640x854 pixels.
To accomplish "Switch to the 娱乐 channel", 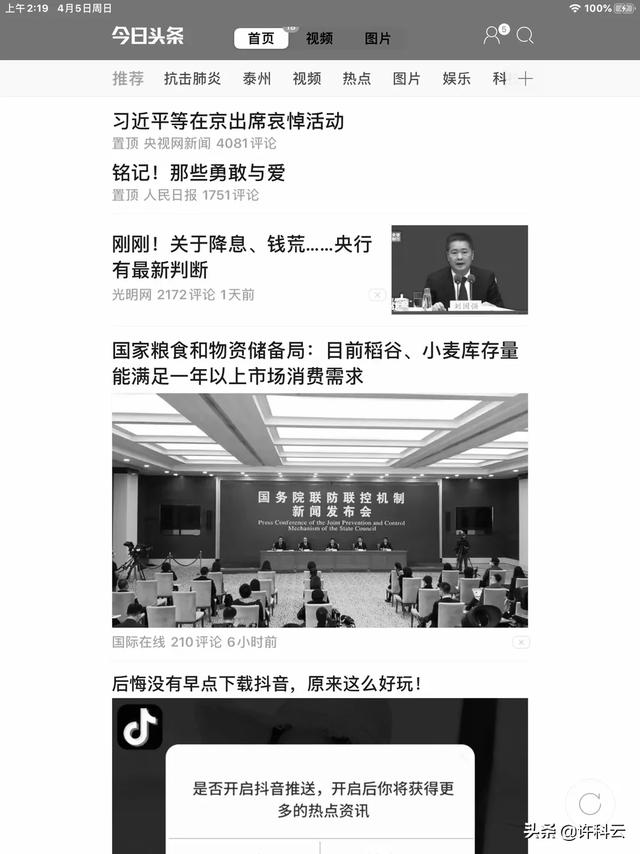I will tap(456, 78).
